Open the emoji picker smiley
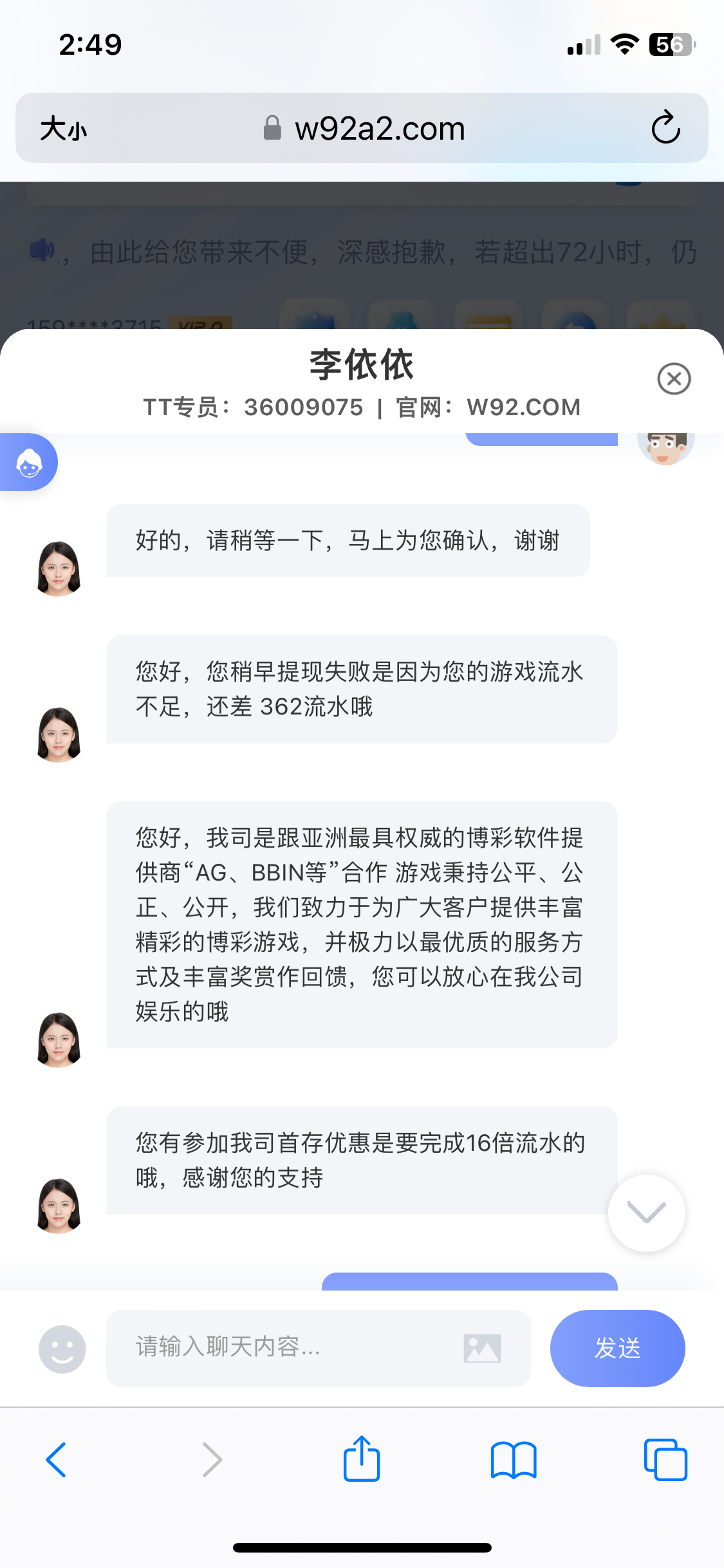 [62, 1349]
